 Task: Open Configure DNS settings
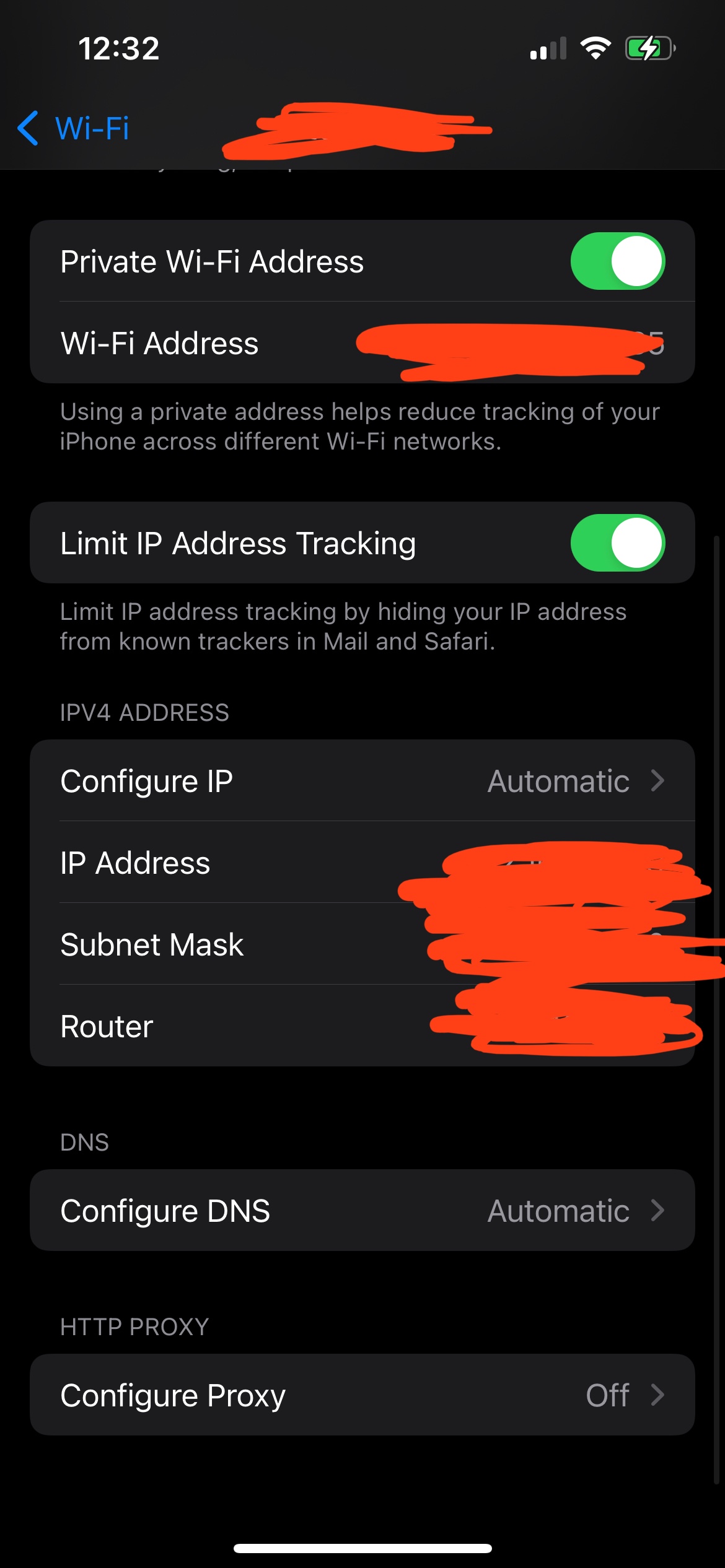coord(362,1210)
